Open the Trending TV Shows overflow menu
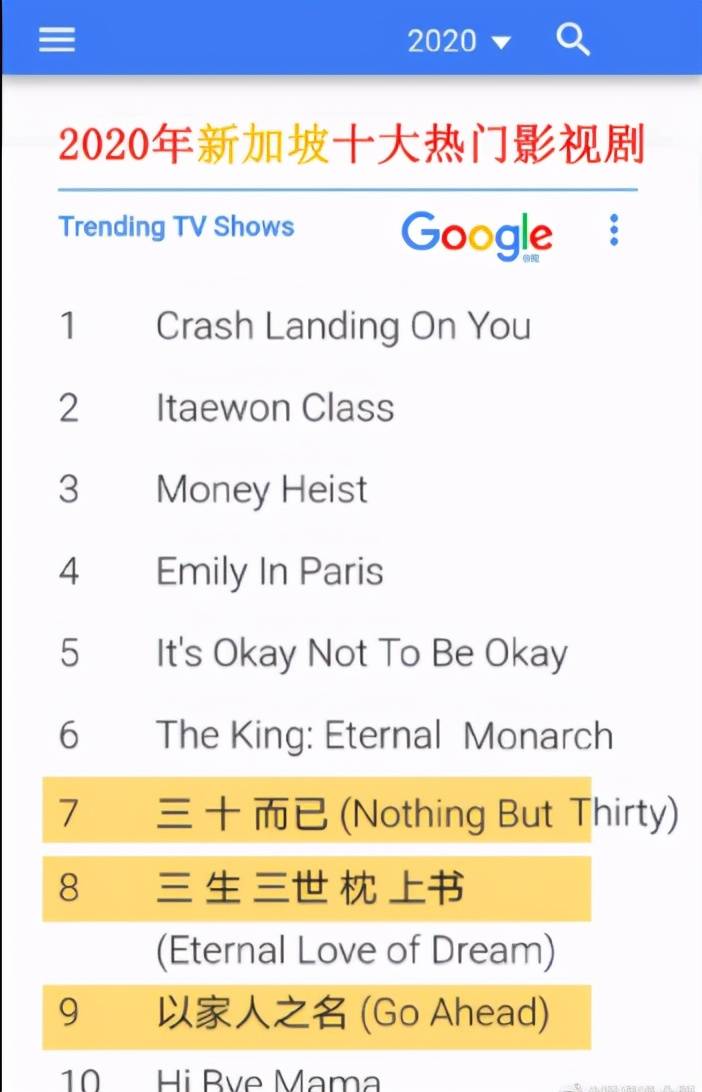 click(614, 230)
